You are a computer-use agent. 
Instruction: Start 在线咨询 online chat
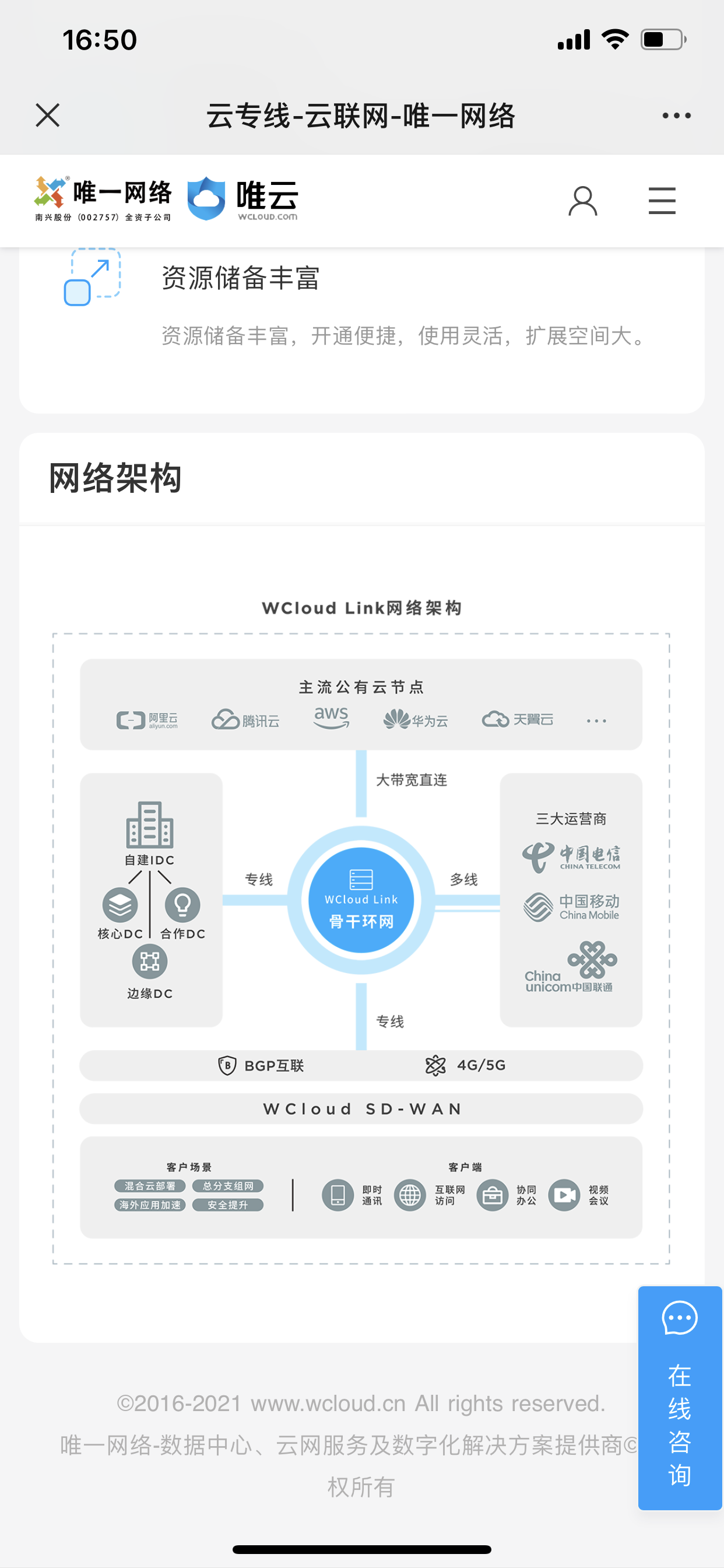(x=680, y=1398)
